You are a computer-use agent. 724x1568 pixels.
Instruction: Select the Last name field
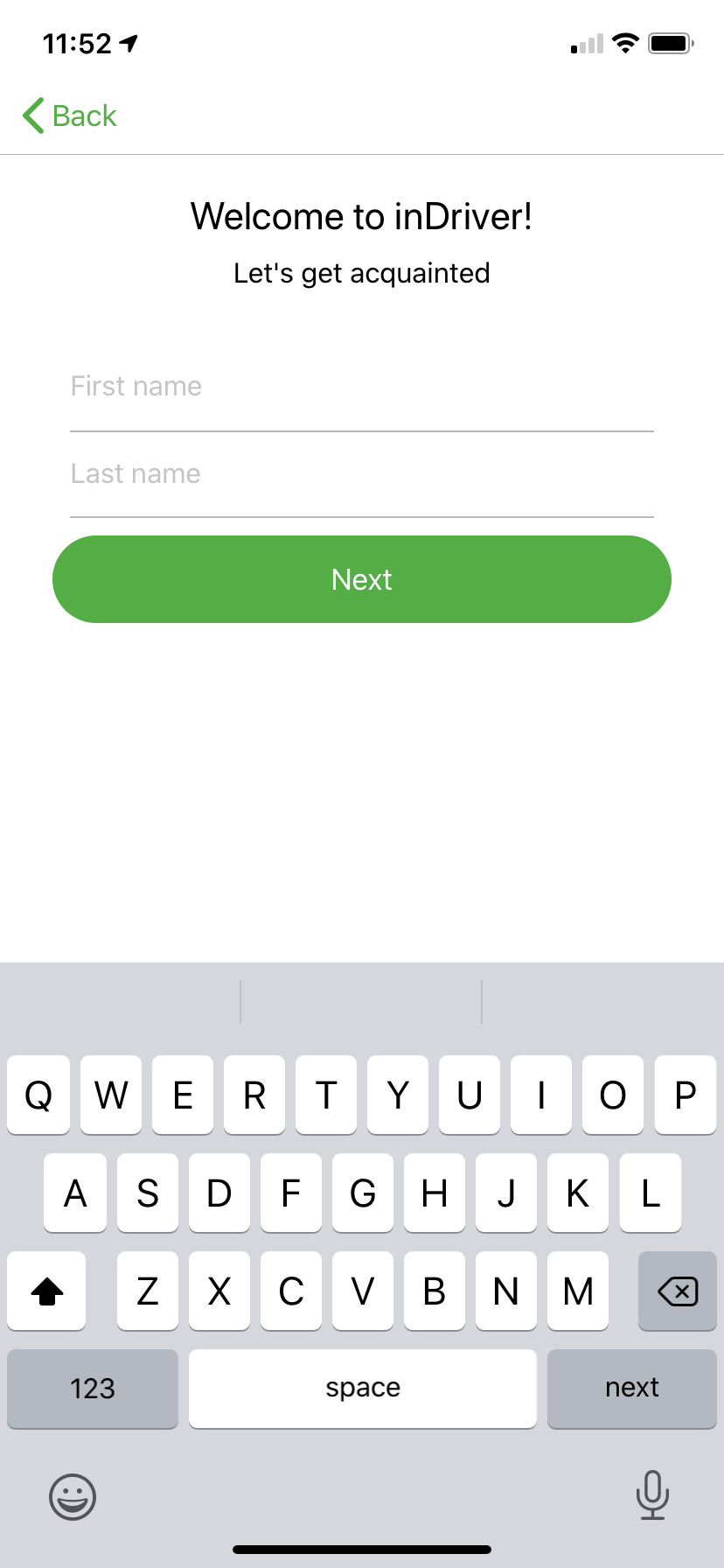pyautogui.click(x=361, y=474)
